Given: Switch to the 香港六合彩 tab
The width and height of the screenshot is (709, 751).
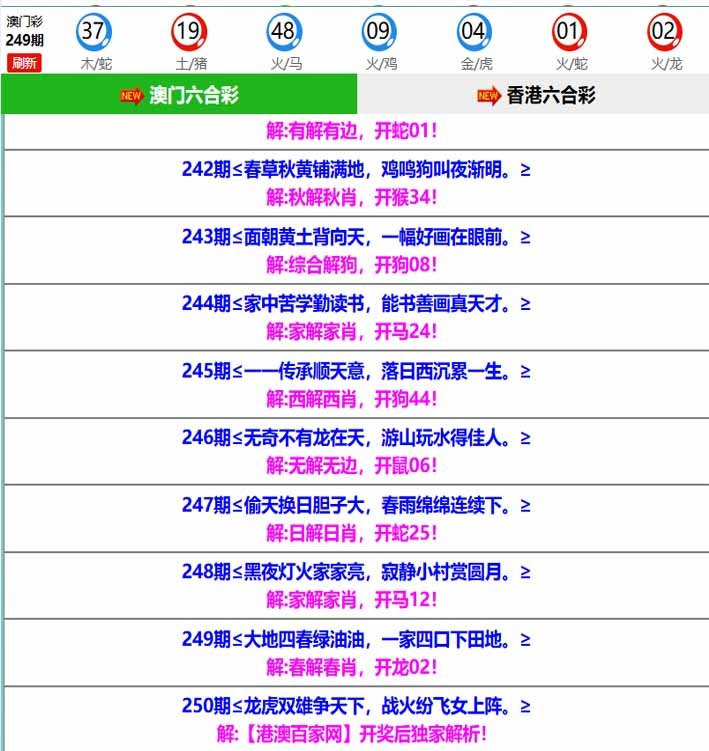Looking at the screenshot, I should click(x=534, y=96).
